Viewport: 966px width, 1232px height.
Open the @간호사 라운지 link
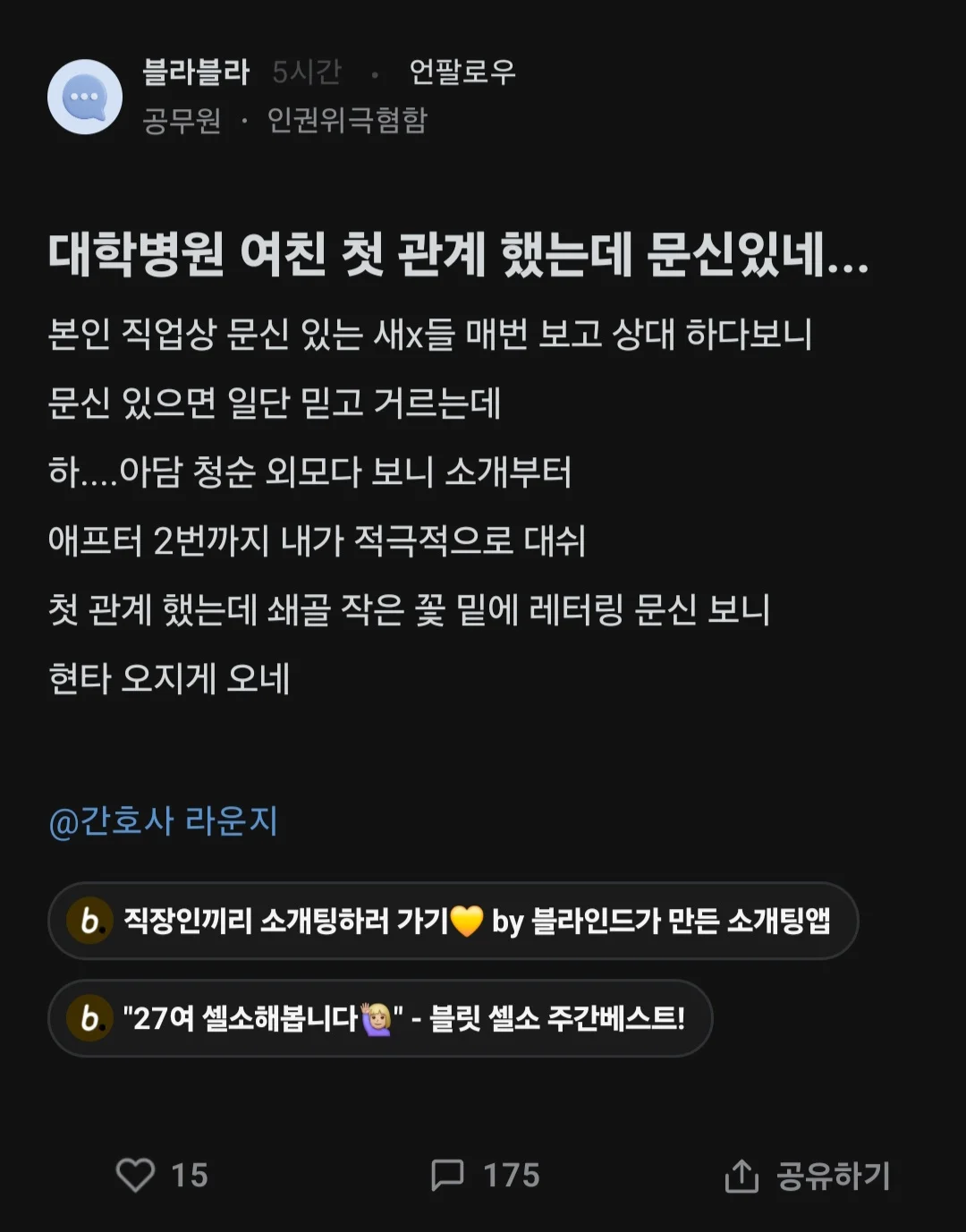(164, 820)
